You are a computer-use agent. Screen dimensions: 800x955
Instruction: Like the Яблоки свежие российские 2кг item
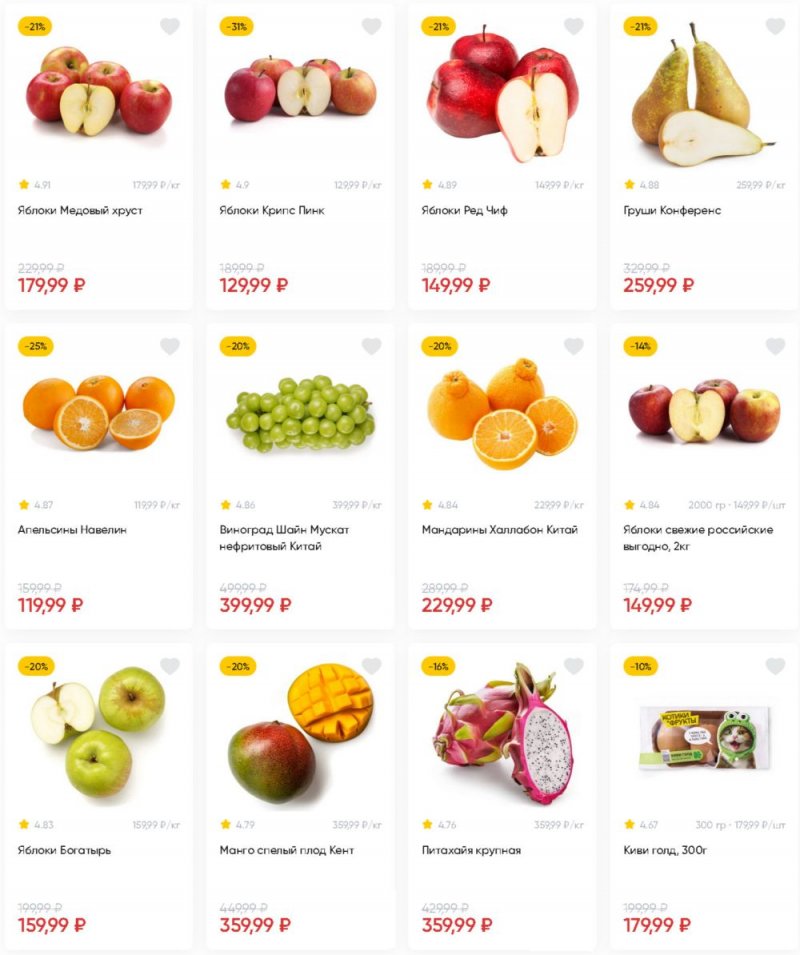click(775, 347)
